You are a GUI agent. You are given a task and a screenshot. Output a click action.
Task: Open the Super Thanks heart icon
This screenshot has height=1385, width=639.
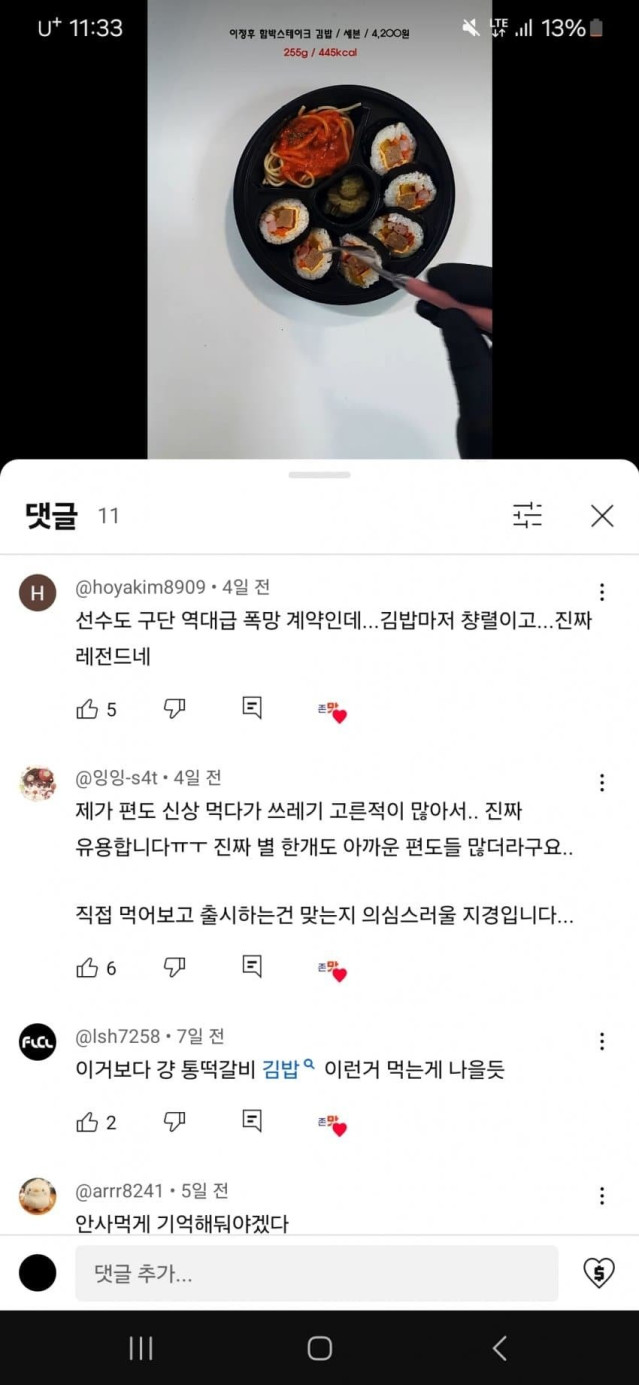[598, 1273]
